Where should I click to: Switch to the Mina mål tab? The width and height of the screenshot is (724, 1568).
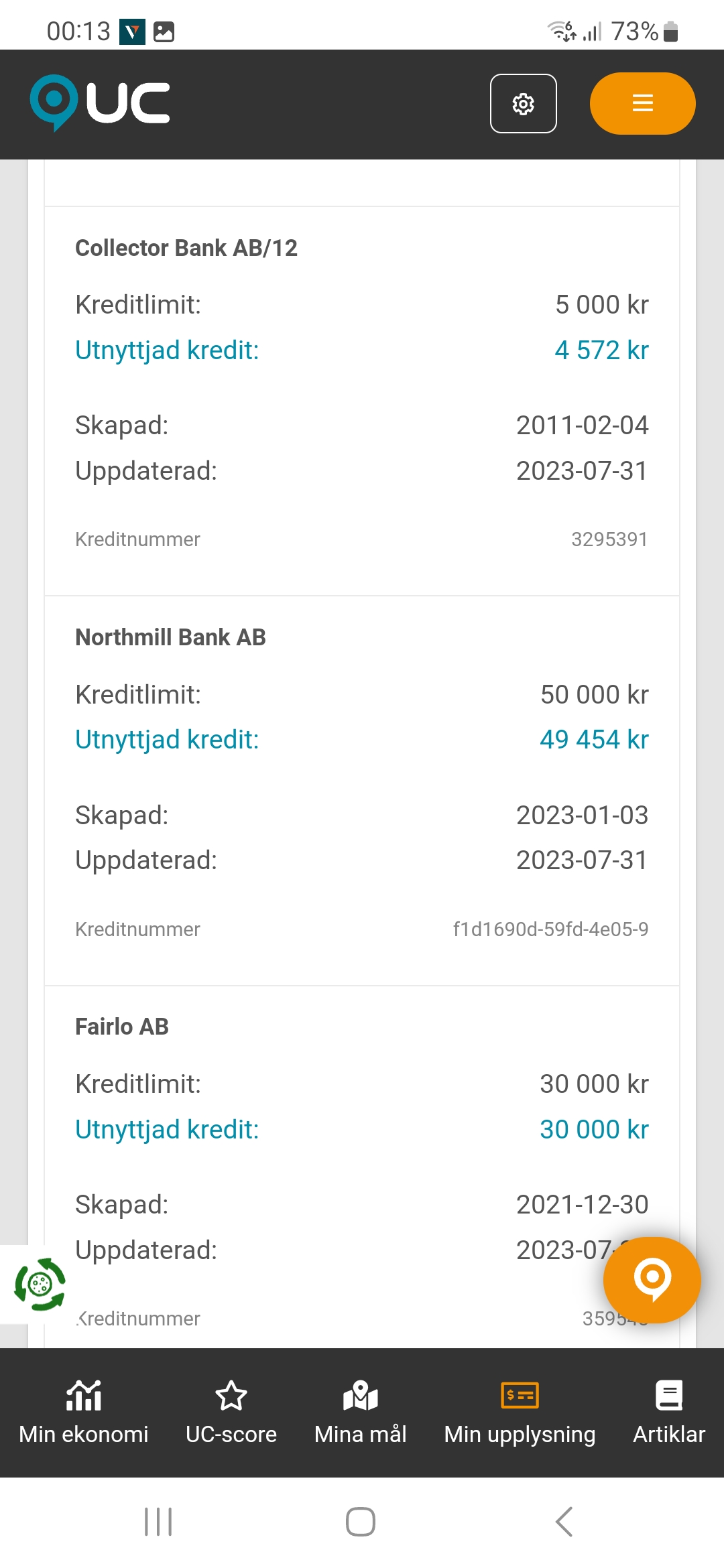pyautogui.click(x=361, y=1412)
